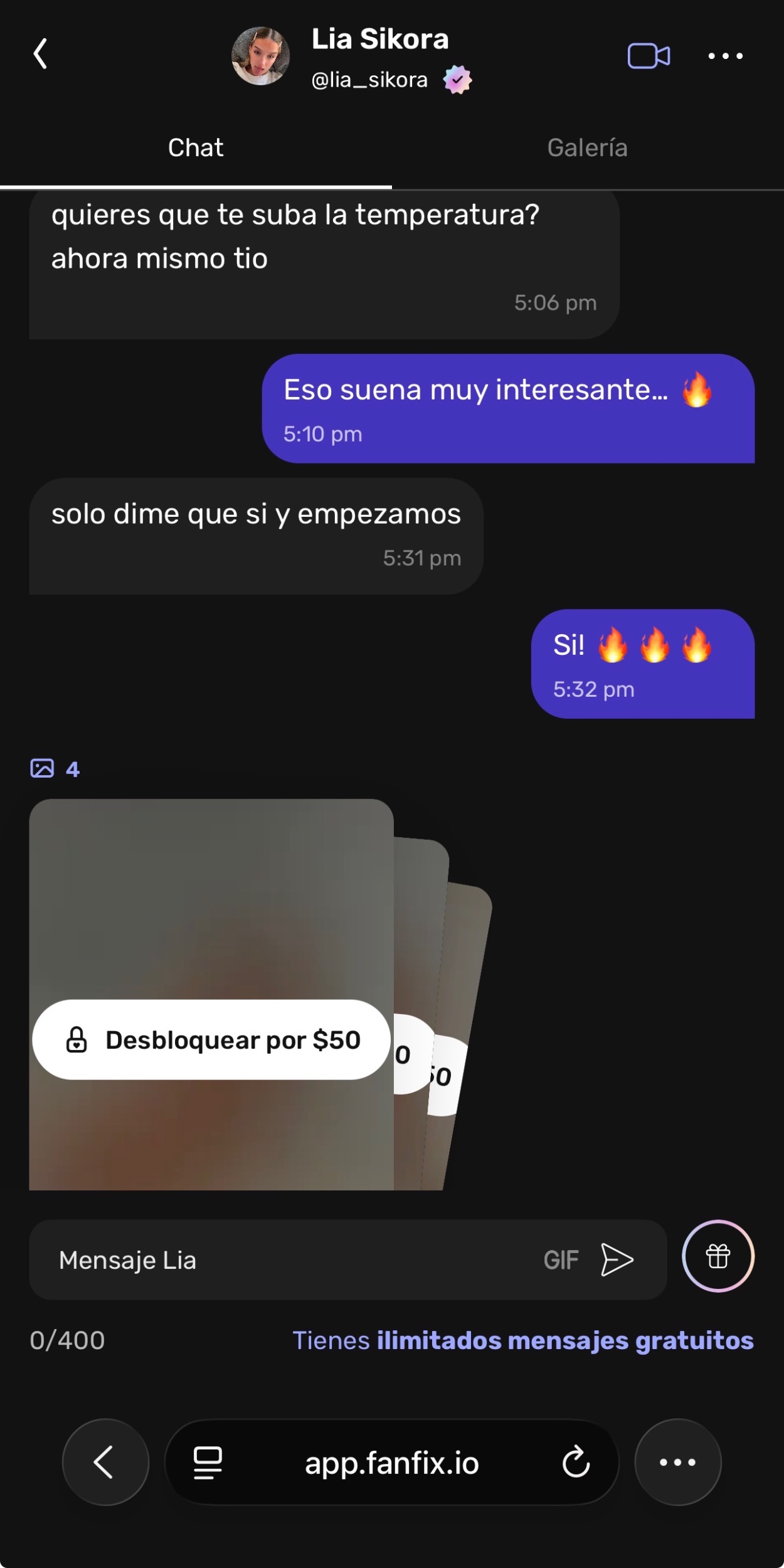The height and width of the screenshot is (1568, 784).
Task: Tap the browser back button
Action: tap(105, 1462)
